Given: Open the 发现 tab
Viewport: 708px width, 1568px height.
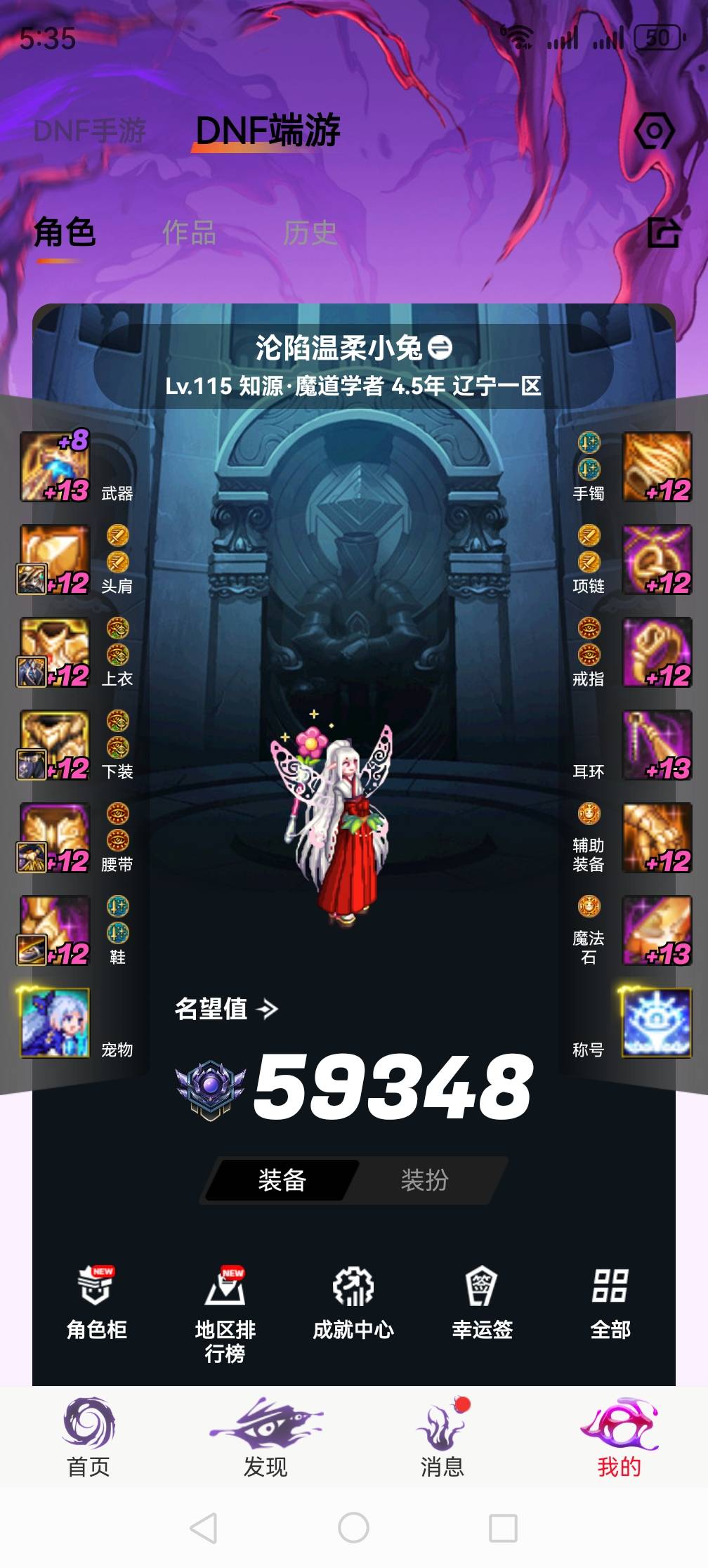Looking at the screenshot, I should [x=265, y=1437].
